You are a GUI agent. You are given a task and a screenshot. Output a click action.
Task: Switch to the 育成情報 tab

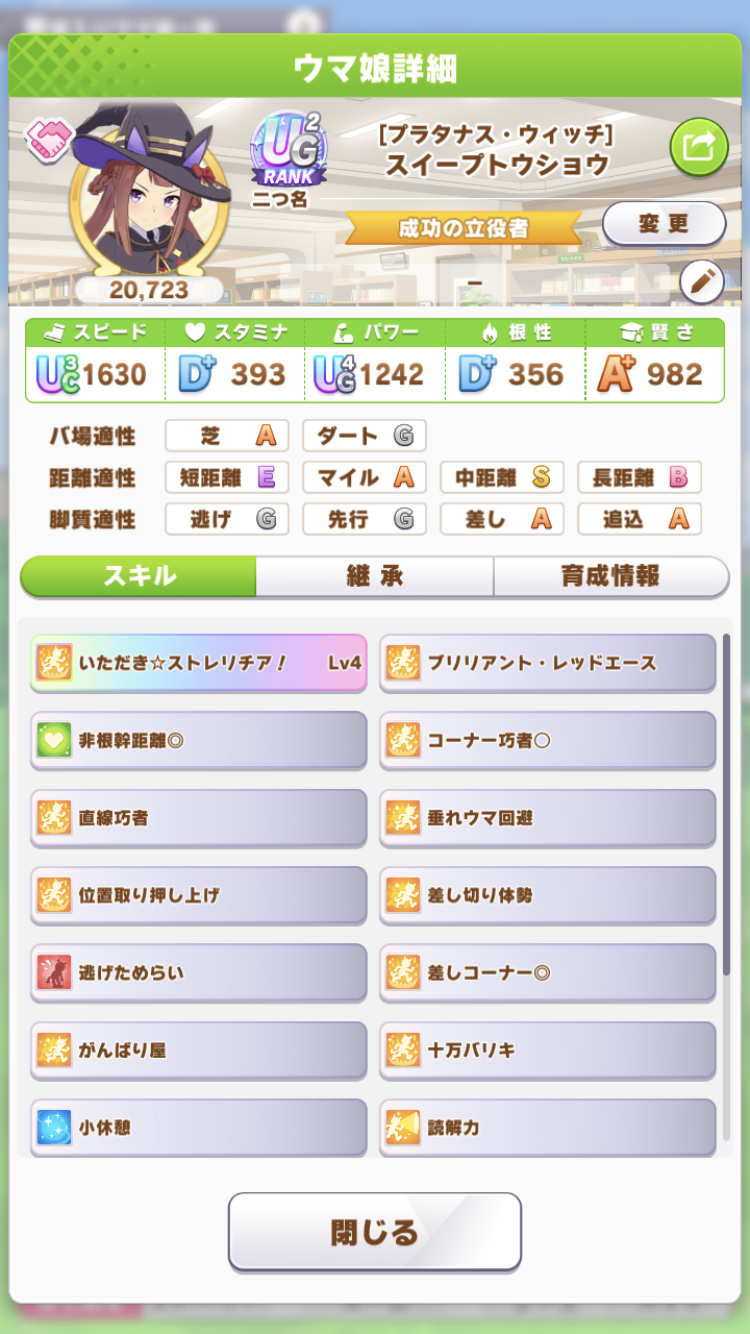(x=610, y=576)
